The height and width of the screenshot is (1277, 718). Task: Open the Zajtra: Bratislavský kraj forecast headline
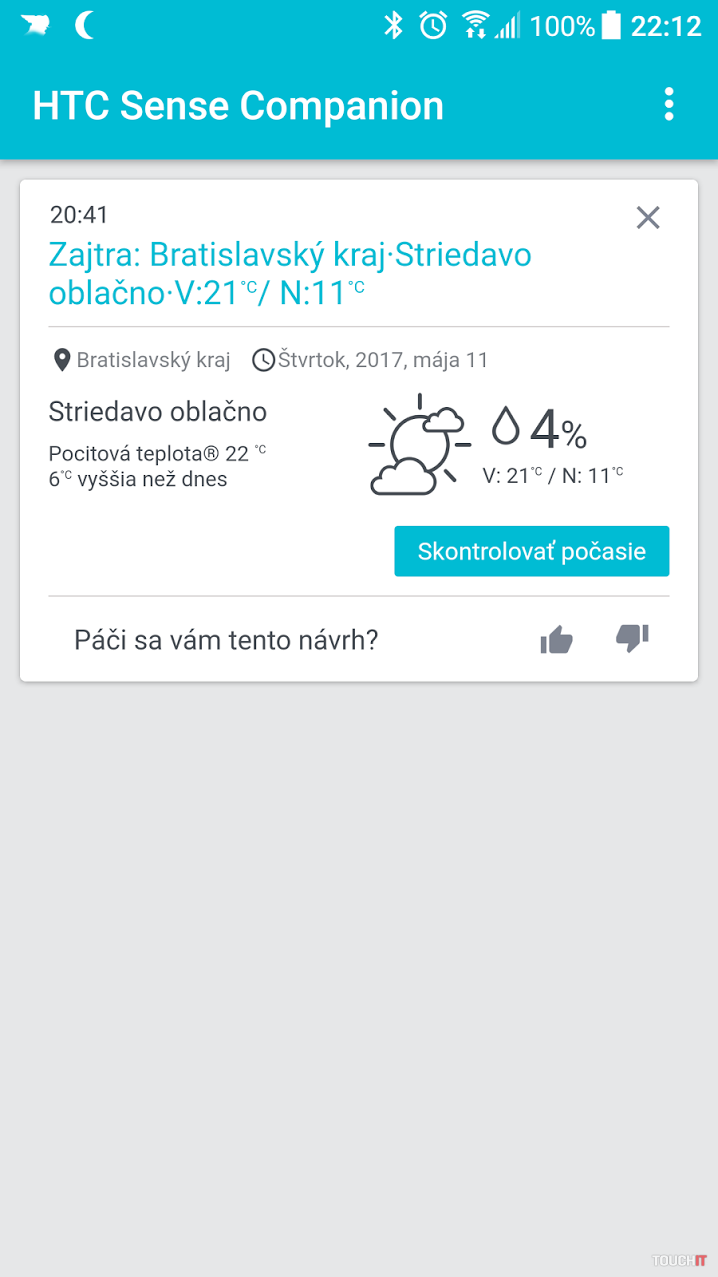click(290, 273)
